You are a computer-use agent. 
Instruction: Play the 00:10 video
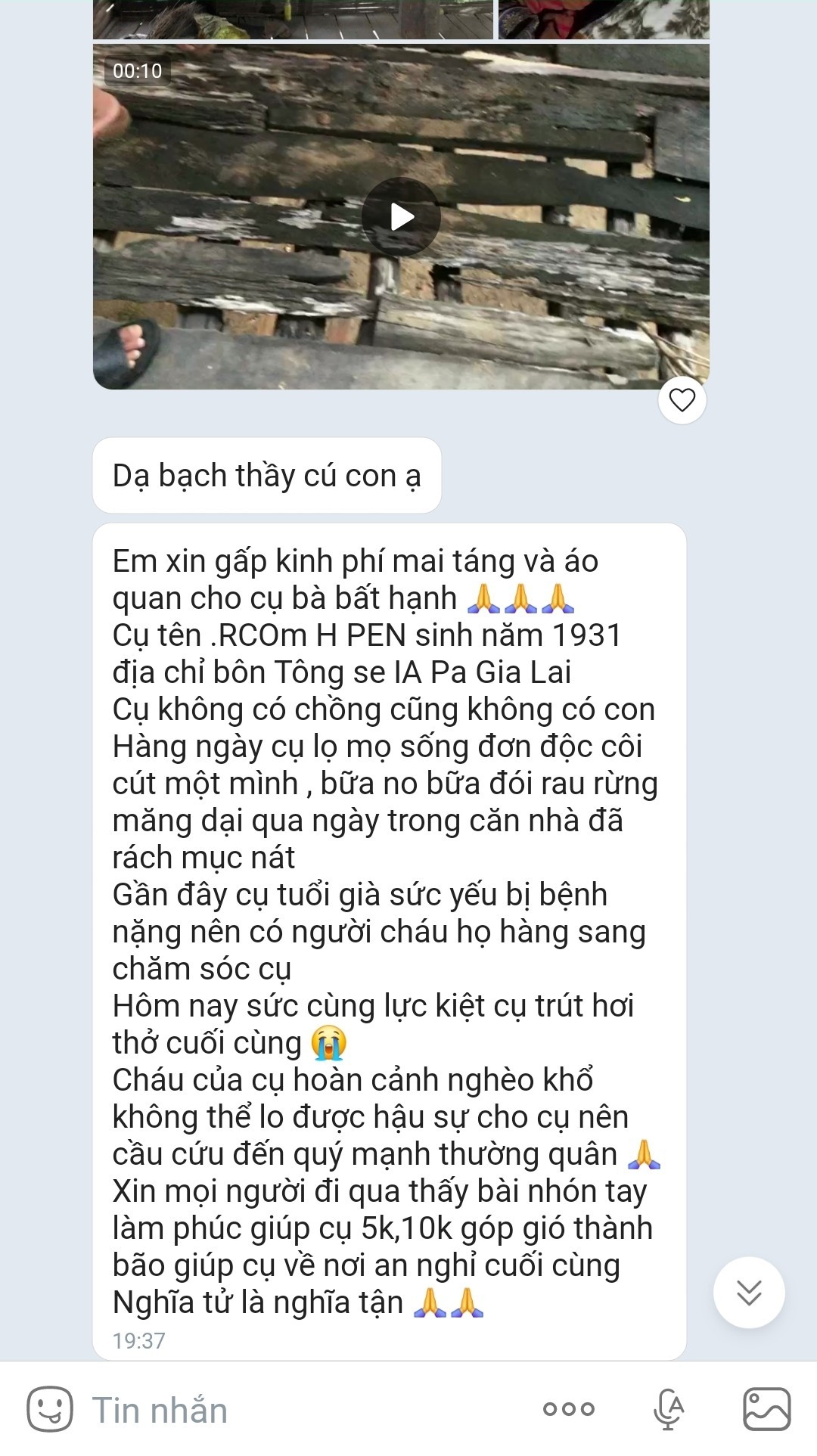pyautogui.click(x=401, y=217)
